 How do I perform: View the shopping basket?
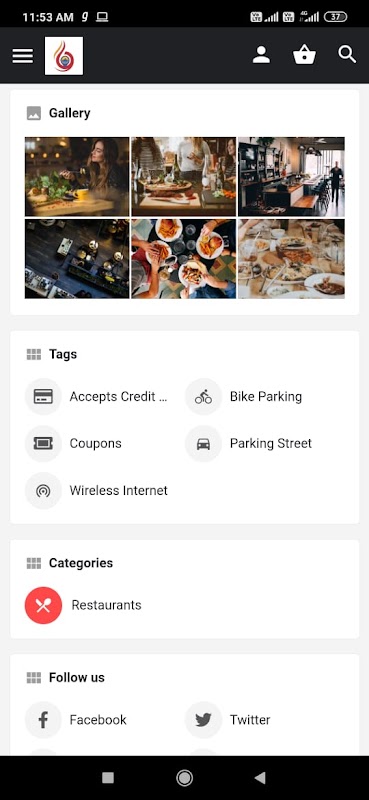pyautogui.click(x=304, y=55)
